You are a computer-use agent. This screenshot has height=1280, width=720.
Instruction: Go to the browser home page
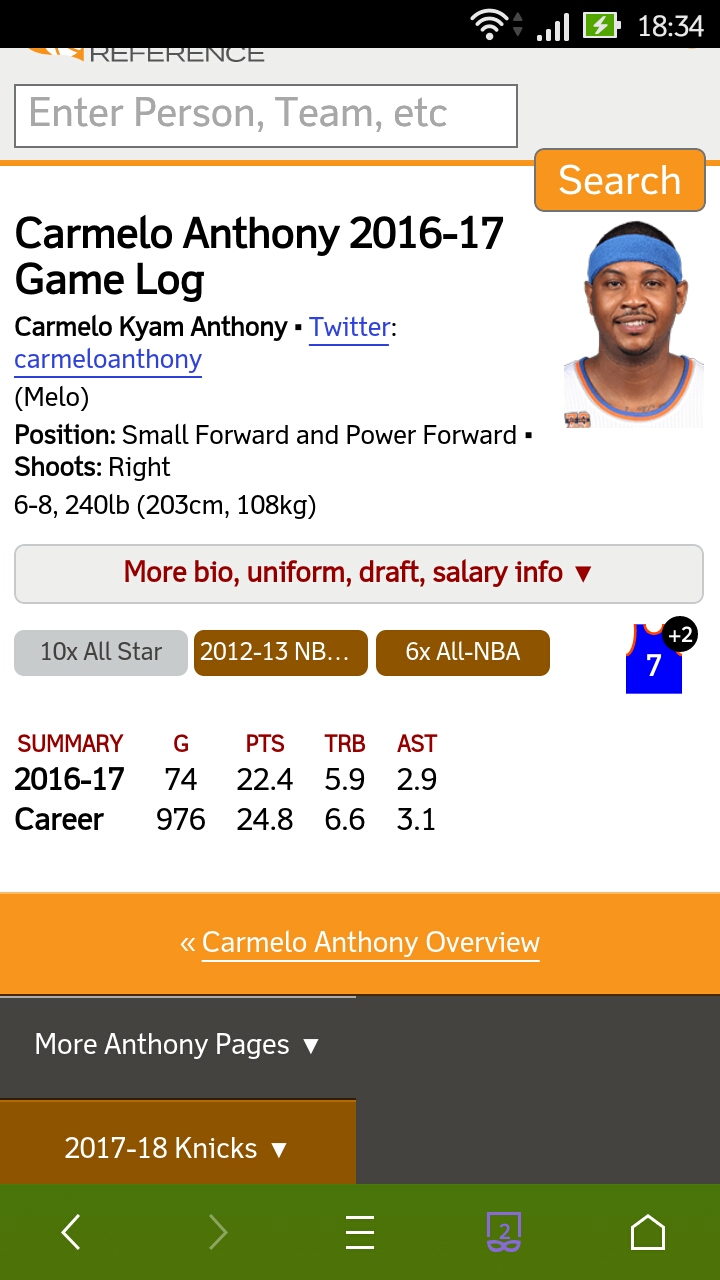pos(648,1232)
